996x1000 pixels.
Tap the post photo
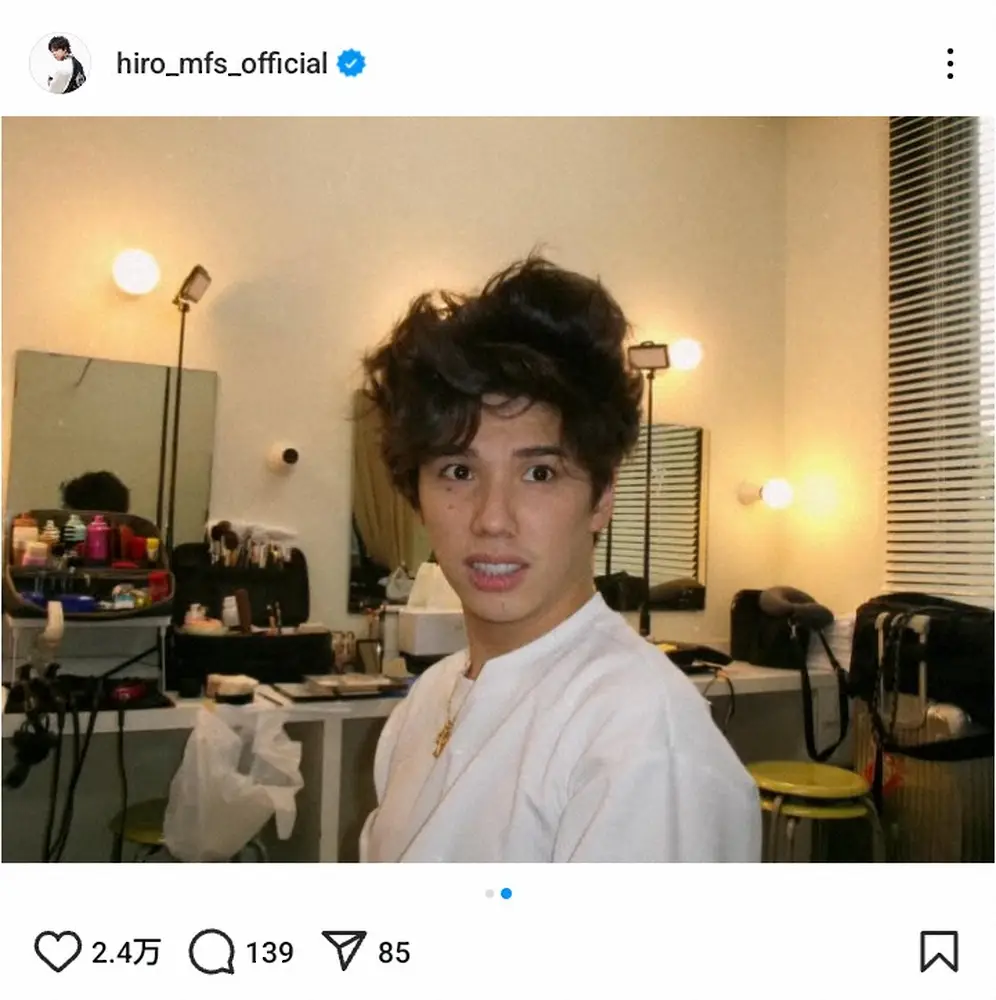[x=498, y=490]
